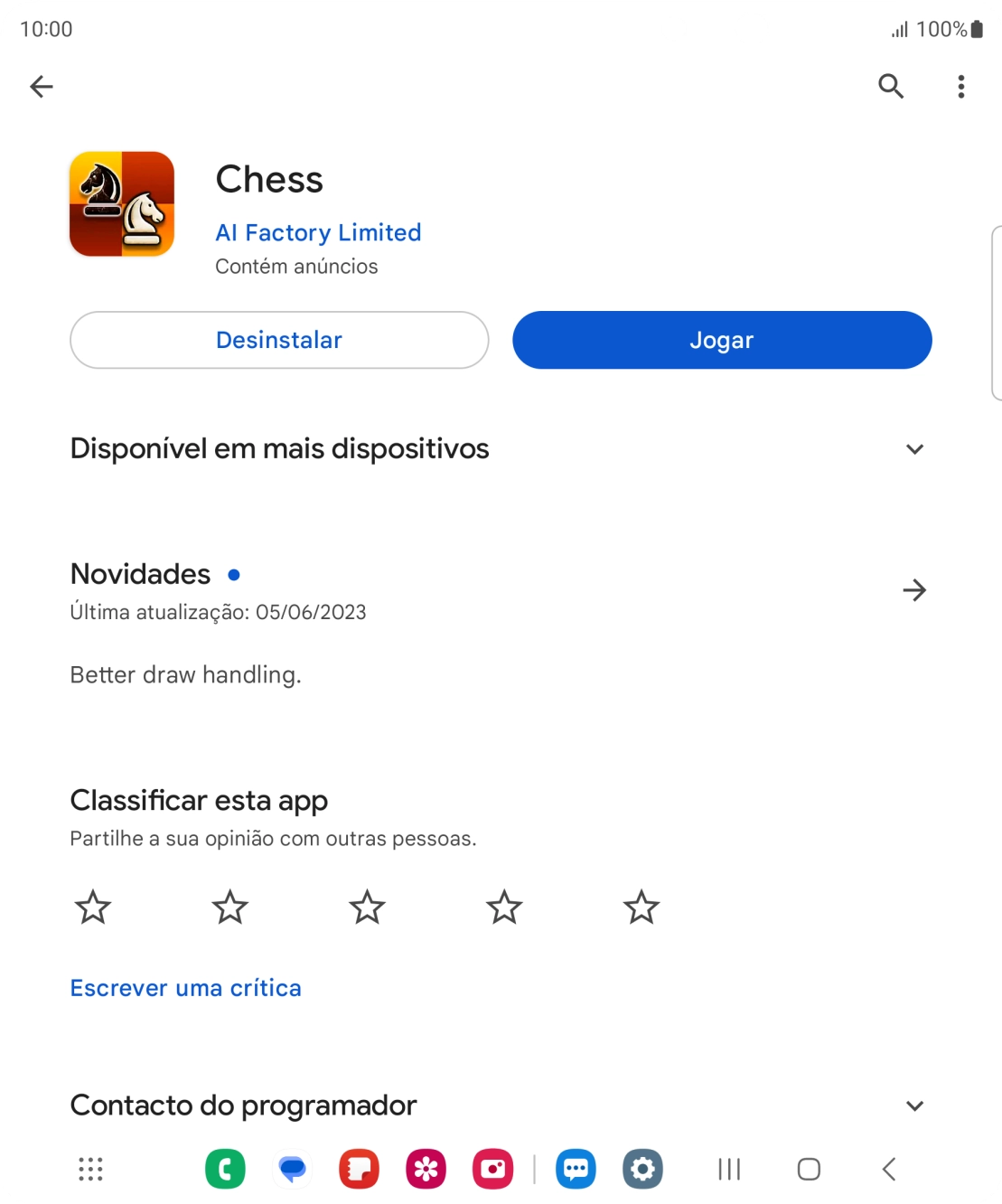Rate the app five stars
Screen dimensions: 1002x1204
click(x=641, y=907)
